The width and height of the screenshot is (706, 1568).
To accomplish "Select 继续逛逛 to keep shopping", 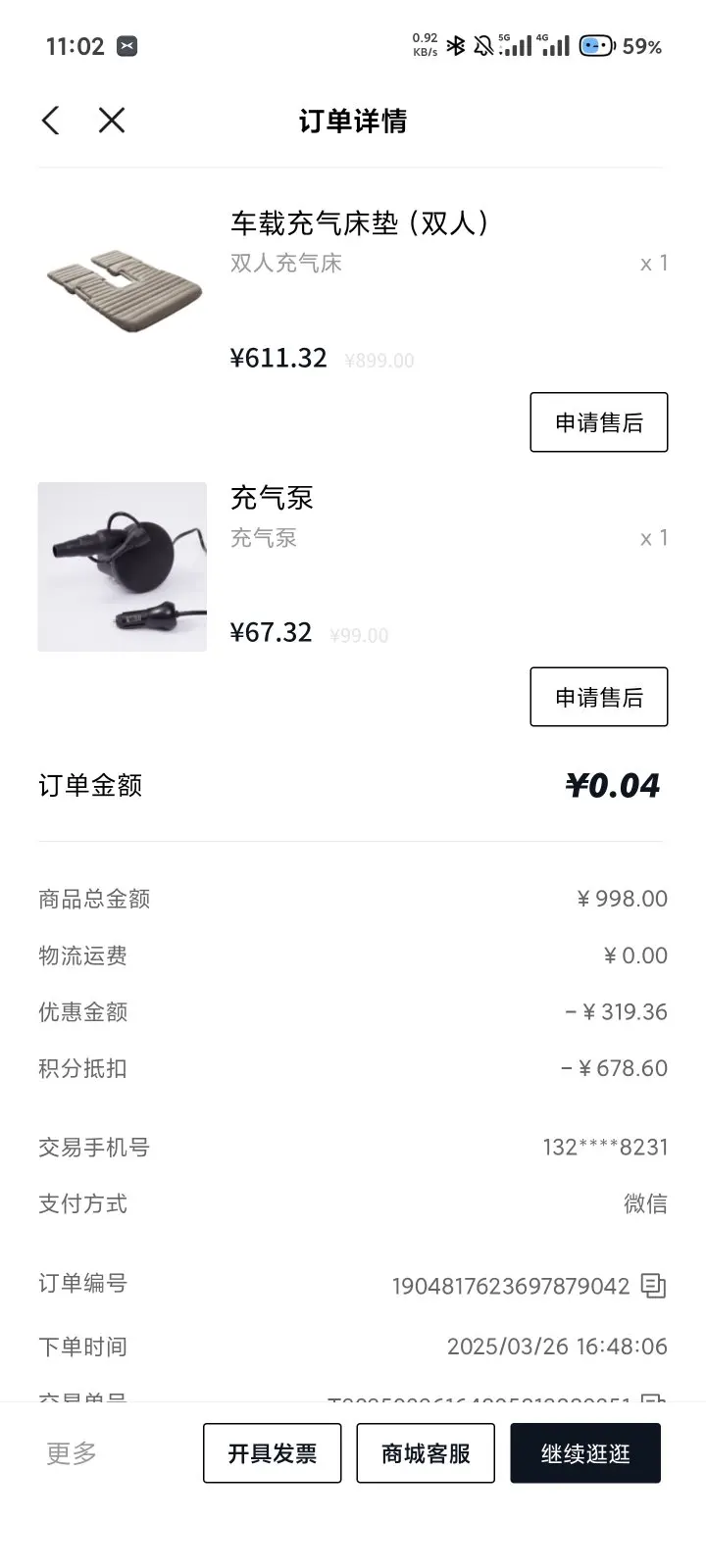I will point(585,1453).
